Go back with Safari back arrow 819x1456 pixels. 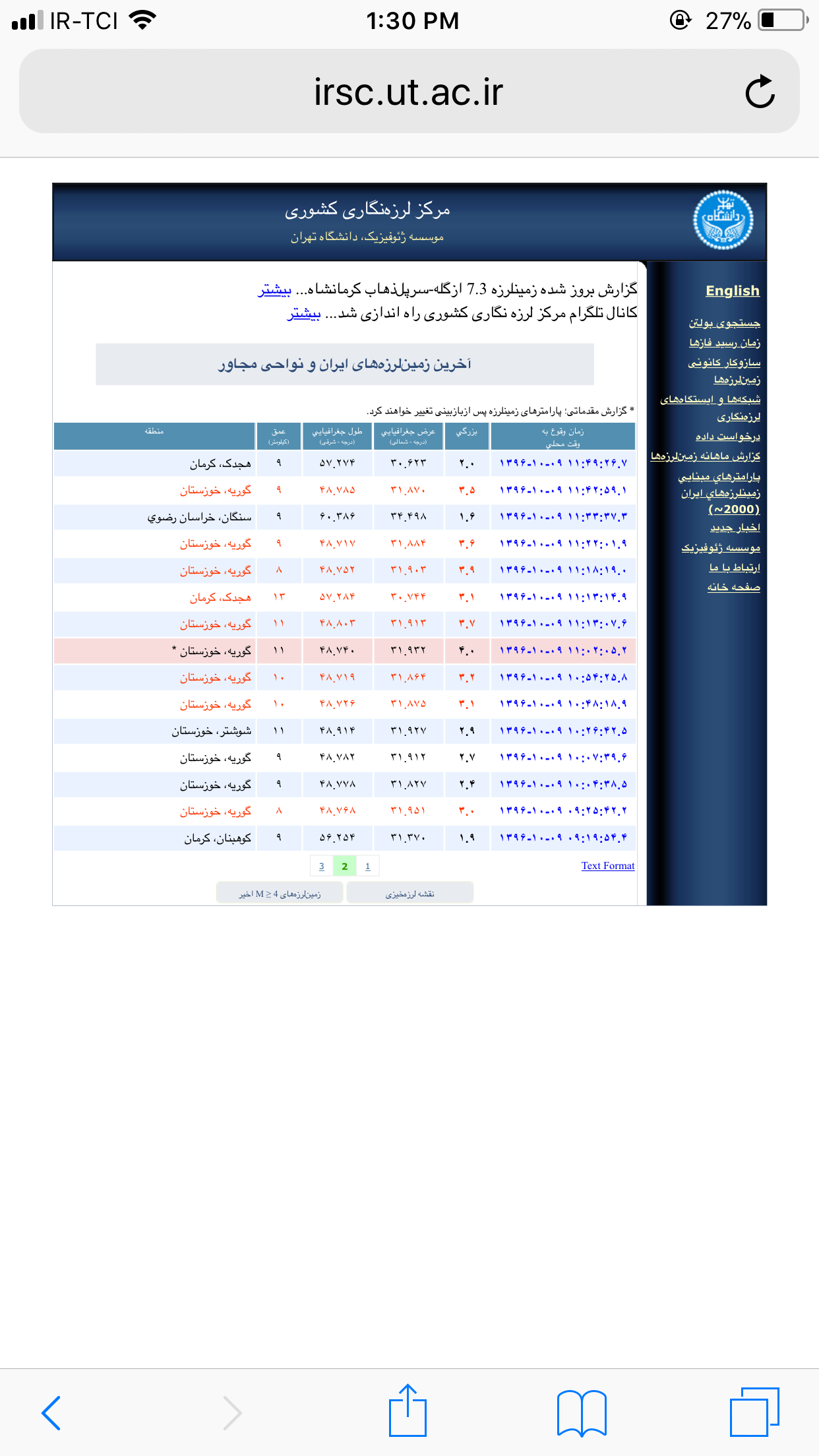tap(51, 1412)
